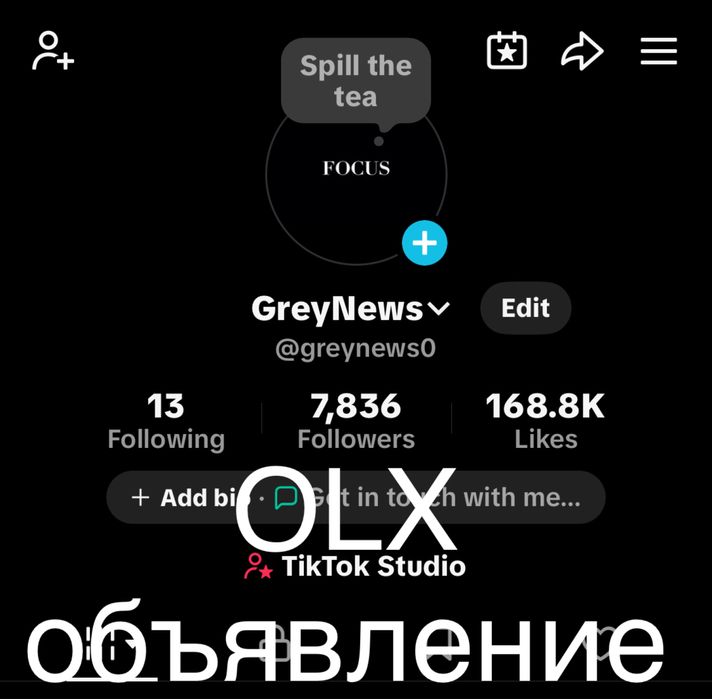Screen dimensions: 712x699
Task: Share this profile with the arrow icon
Action: click(x=582, y=51)
